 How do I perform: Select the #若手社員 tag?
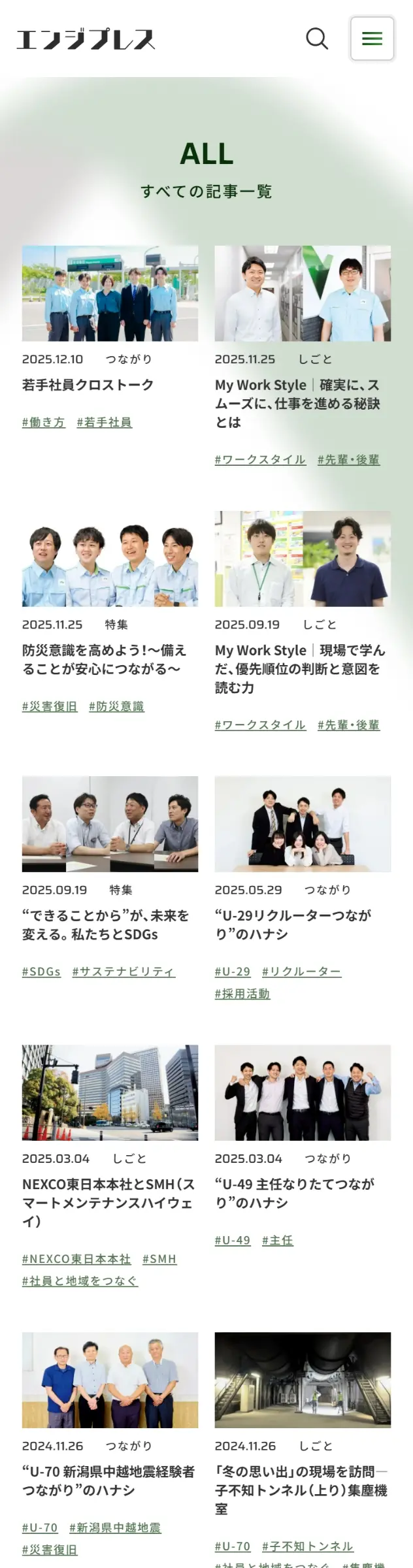[x=105, y=423]
